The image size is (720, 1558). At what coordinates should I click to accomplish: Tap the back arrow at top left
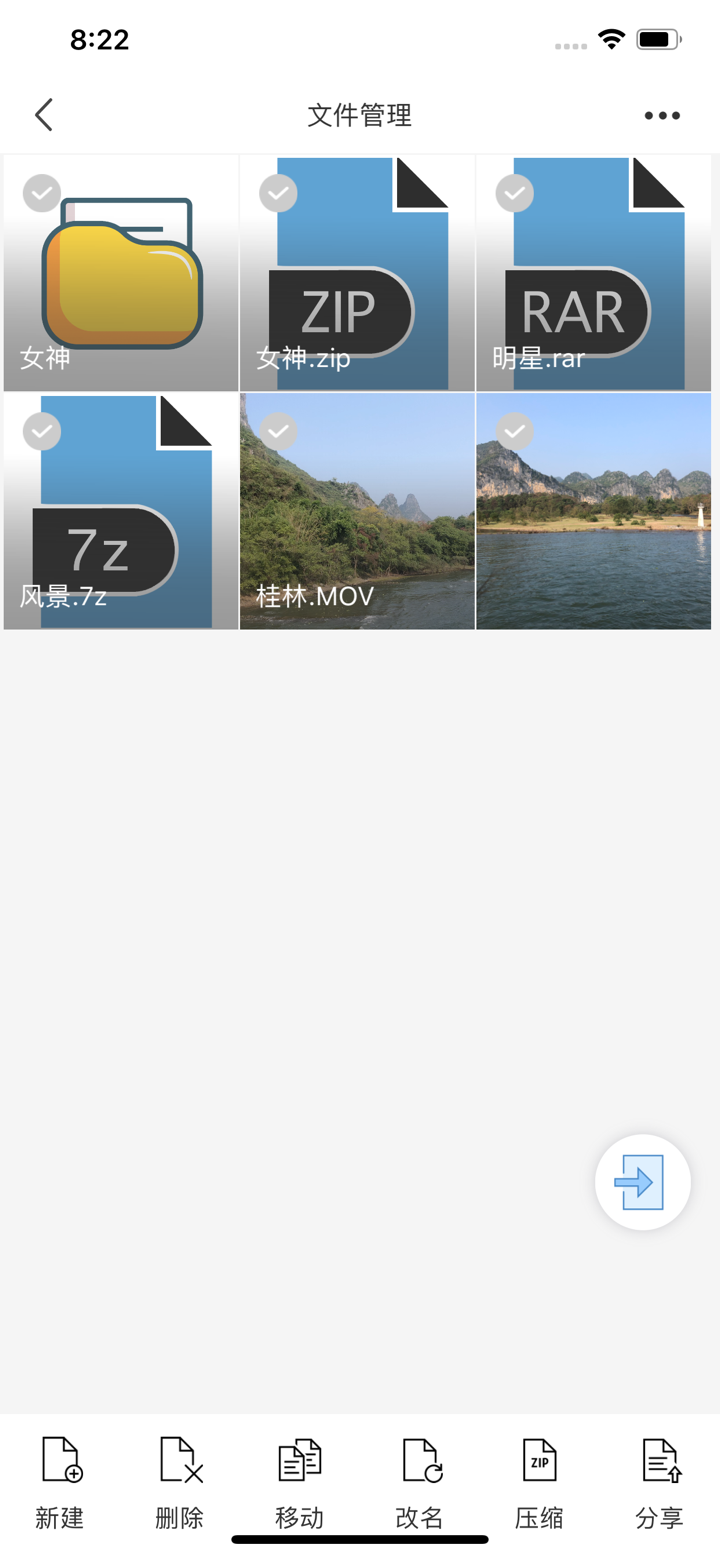click(x=44, y=114)
